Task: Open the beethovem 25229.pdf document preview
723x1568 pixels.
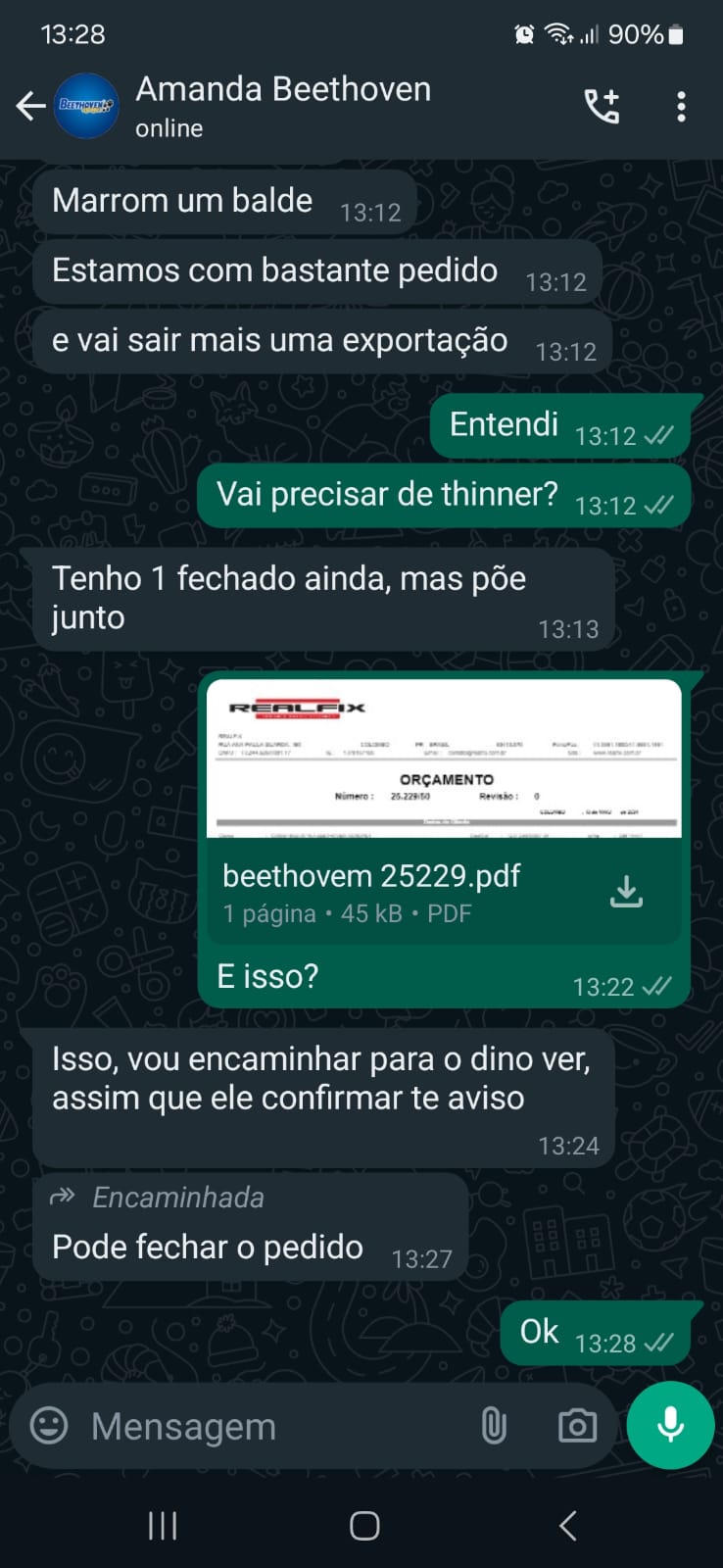Action: pos(444,759)
